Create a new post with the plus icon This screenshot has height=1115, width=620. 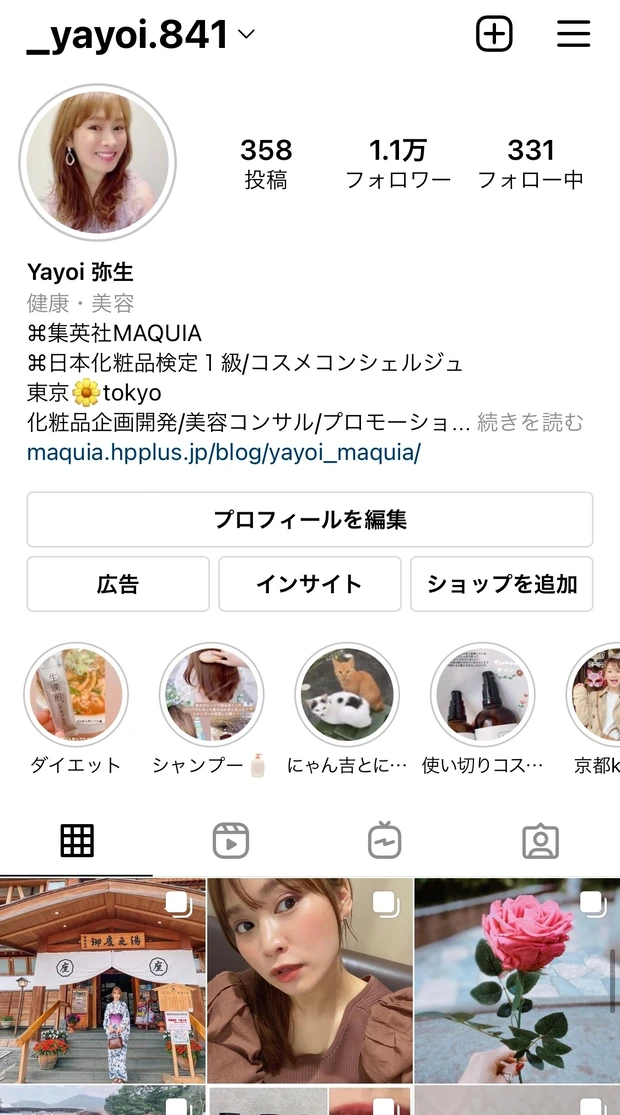493,34
